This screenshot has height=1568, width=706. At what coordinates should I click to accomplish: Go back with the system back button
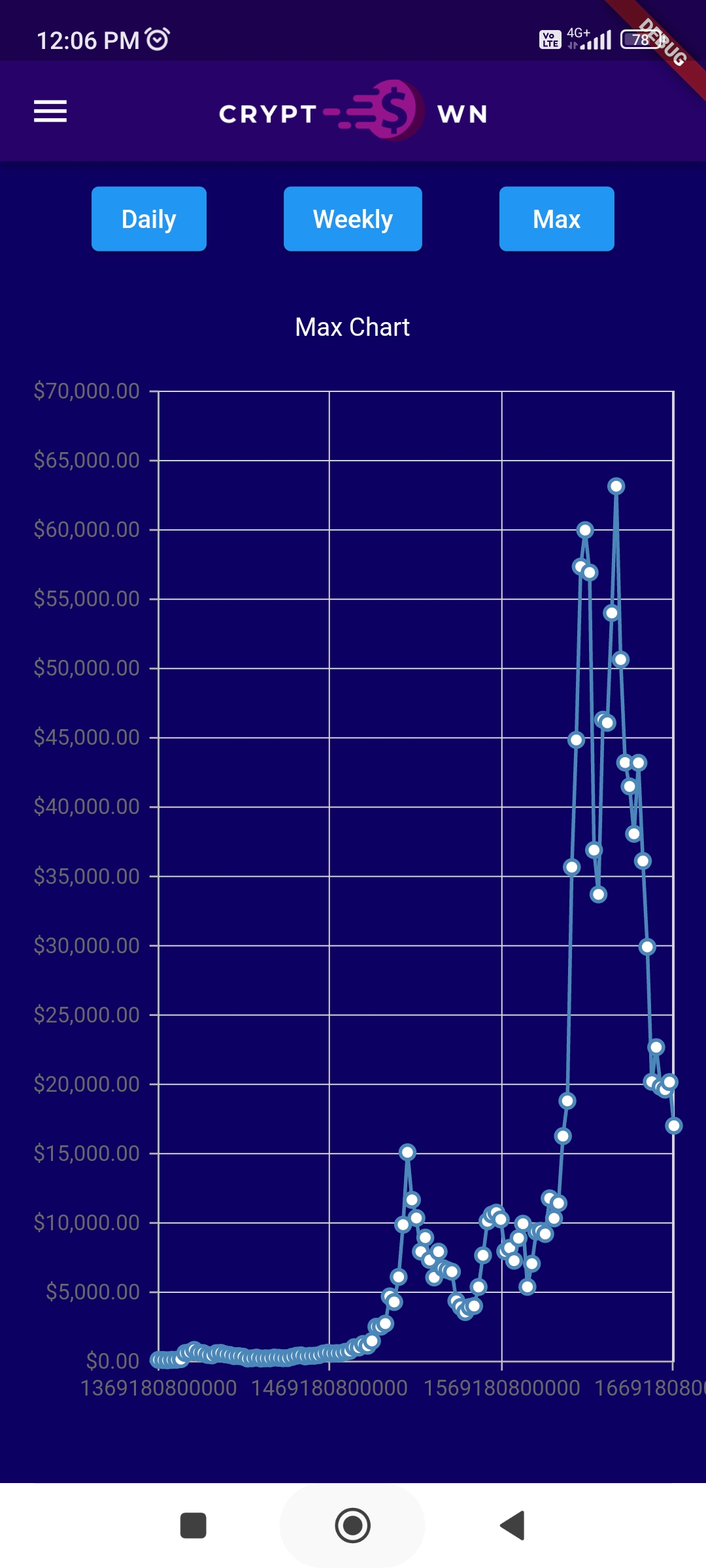[513, 1526]
